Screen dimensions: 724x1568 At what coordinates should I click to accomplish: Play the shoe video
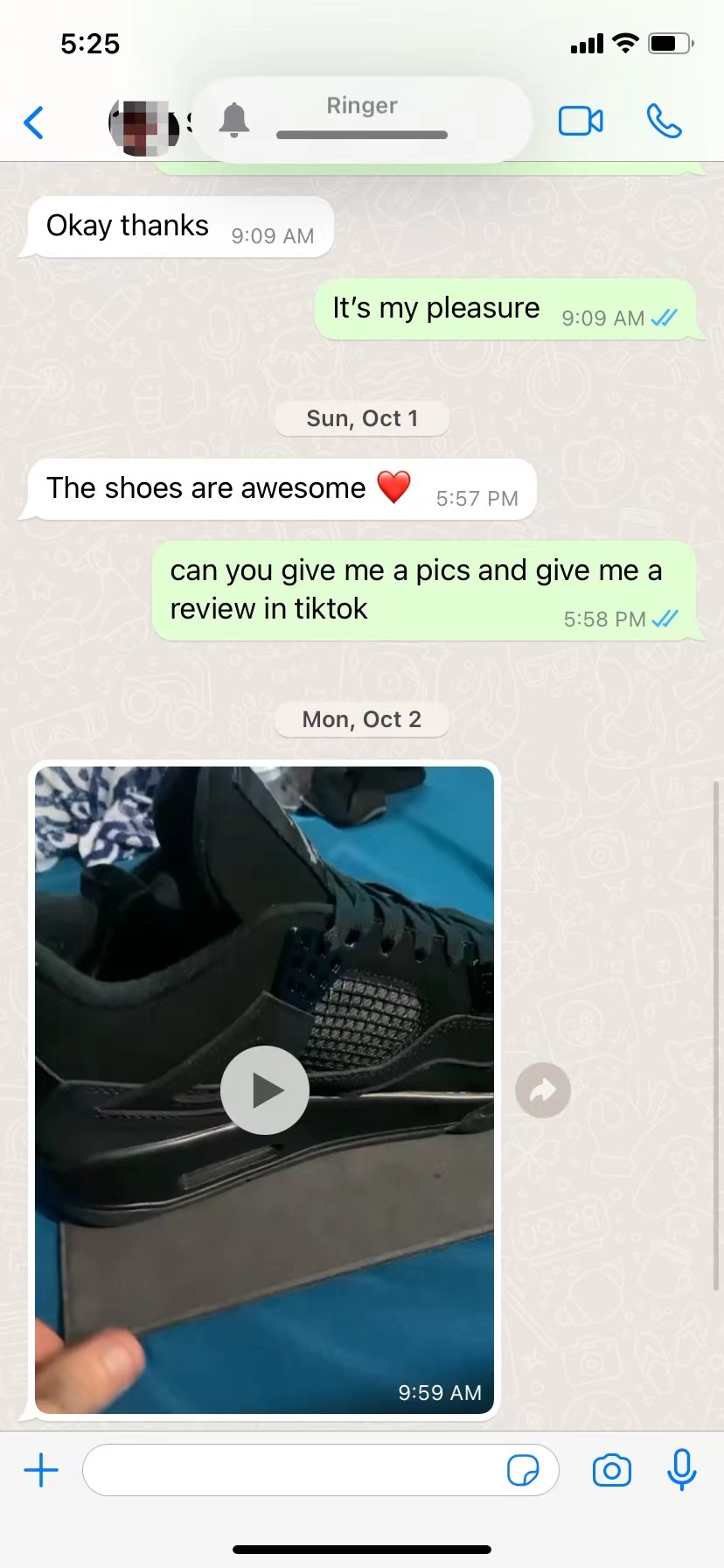tap(265, 1090)
